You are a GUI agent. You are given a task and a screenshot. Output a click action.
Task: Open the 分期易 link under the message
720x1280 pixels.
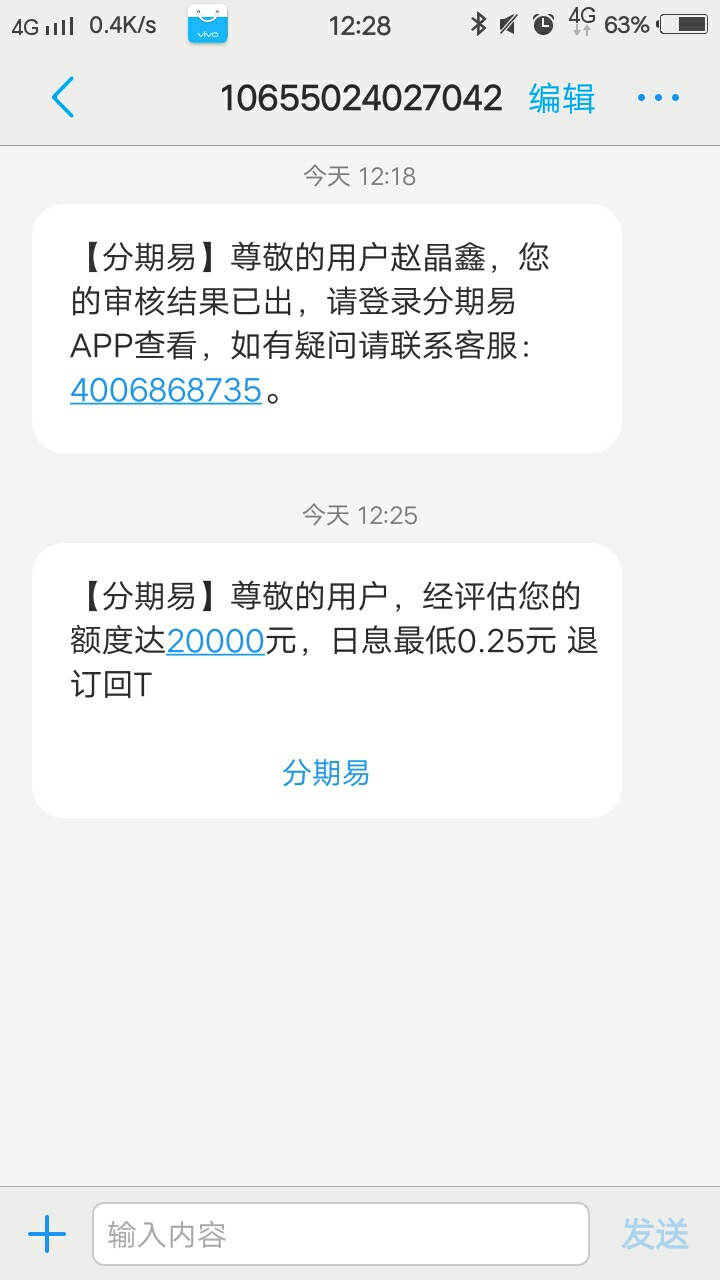[326, 773]
